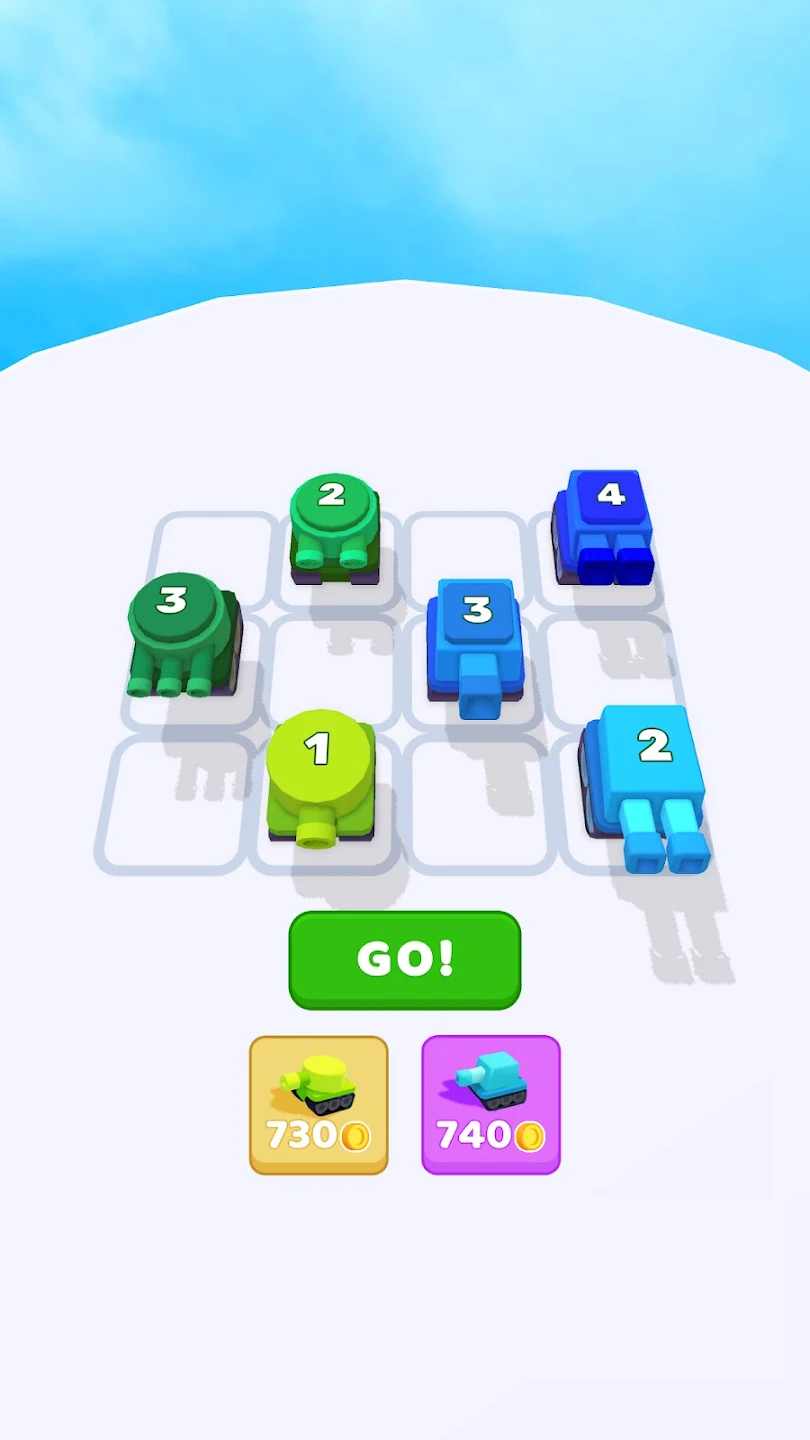Buy the blue tank for 740 coins

pyautogui.click(x=490, y=1104)
